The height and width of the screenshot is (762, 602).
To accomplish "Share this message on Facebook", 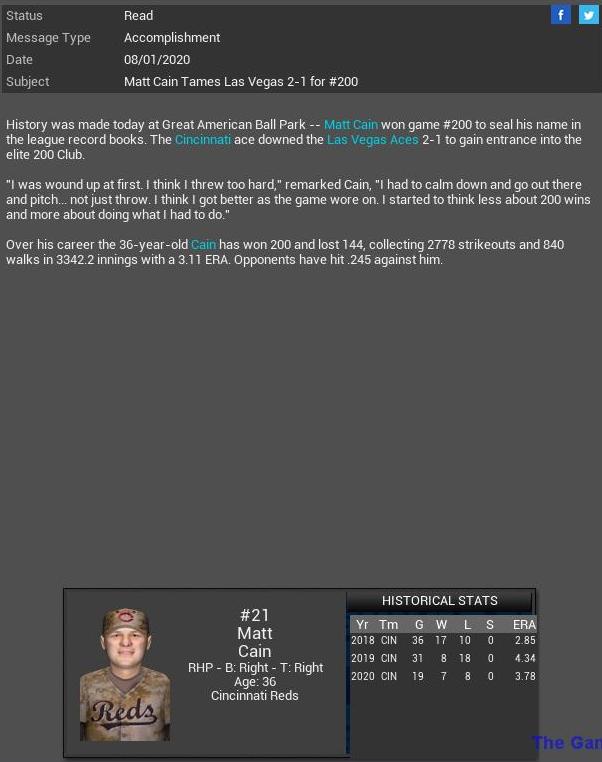I will [561, 15].
